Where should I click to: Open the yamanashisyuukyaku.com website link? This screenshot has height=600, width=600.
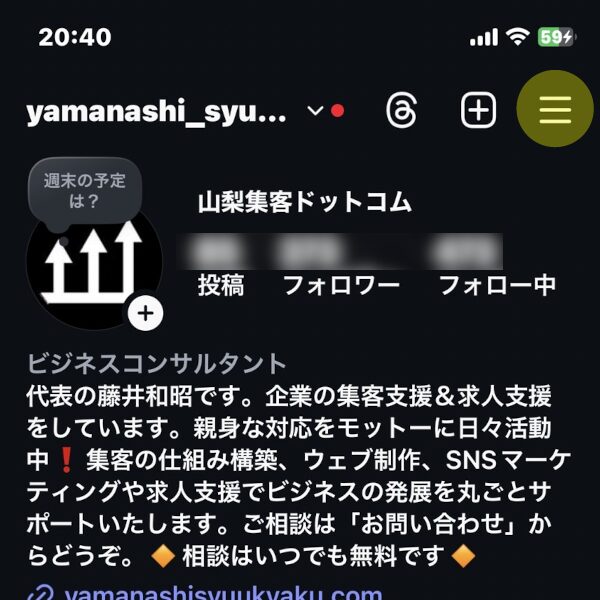pos(222,592)
